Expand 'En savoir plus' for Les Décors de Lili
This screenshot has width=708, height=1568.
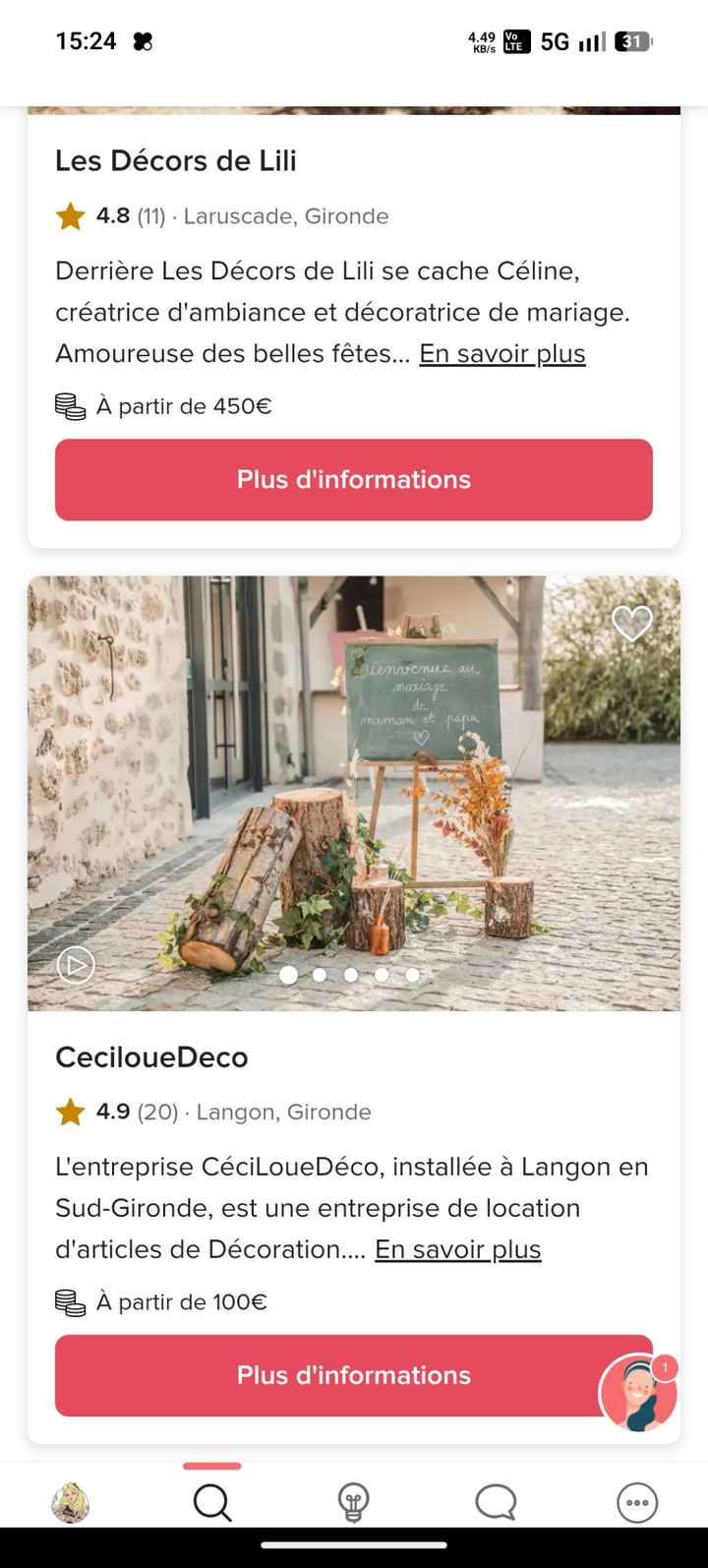coord(501,353)
